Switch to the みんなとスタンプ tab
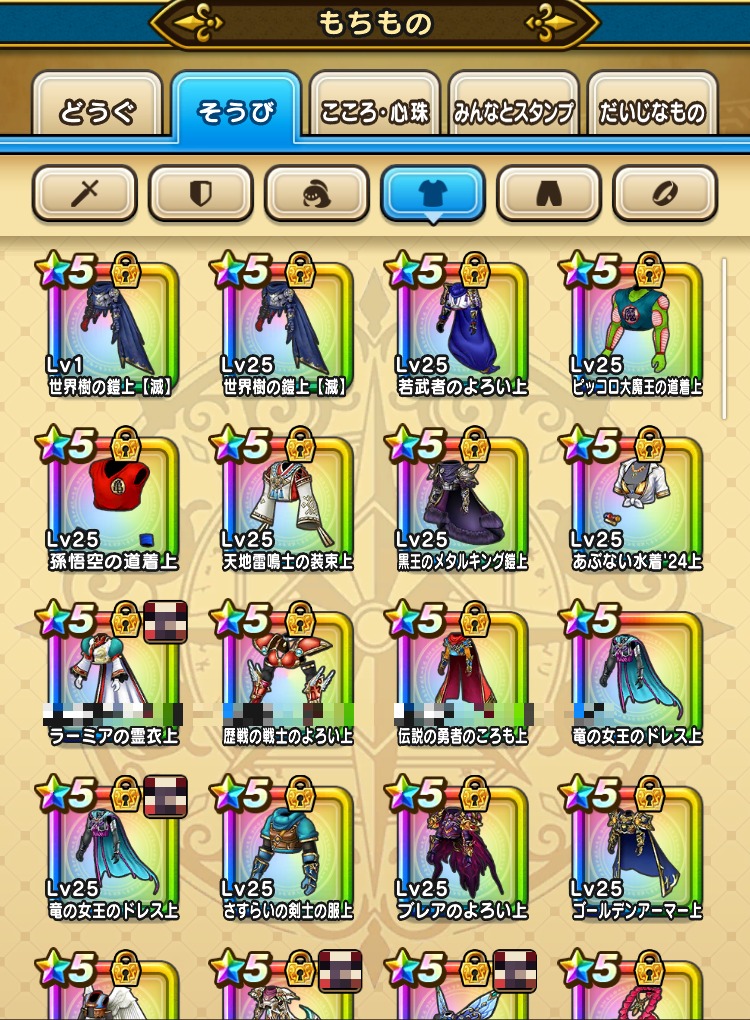 514,111
